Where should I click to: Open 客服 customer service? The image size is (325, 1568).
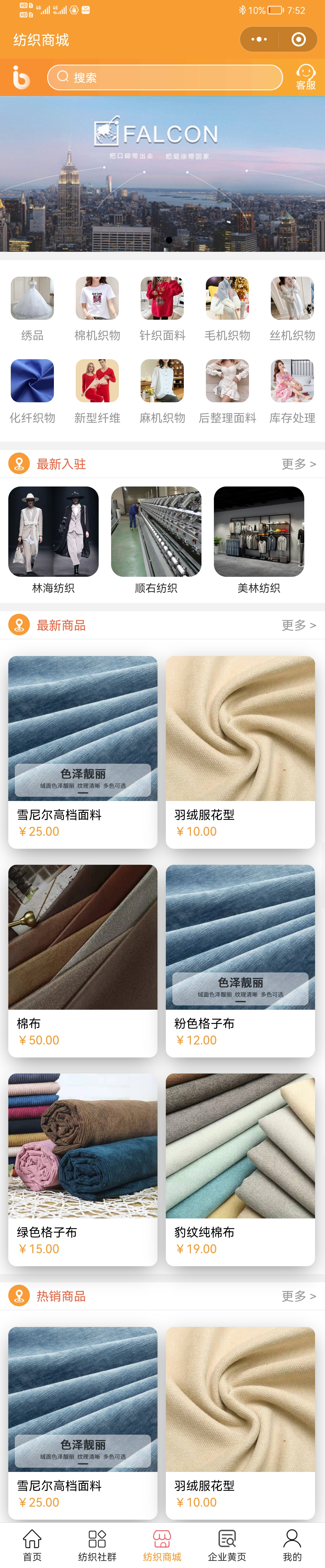tap(305, 77)
